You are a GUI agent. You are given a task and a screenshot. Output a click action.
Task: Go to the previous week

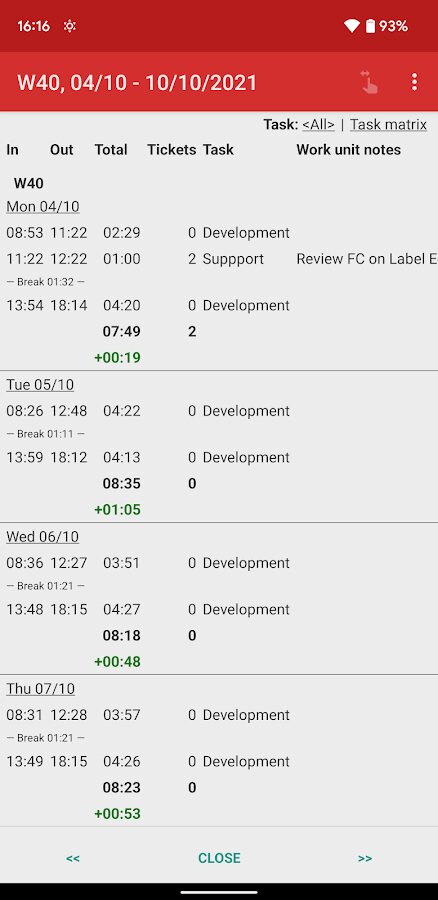click(x=72, y=858)
